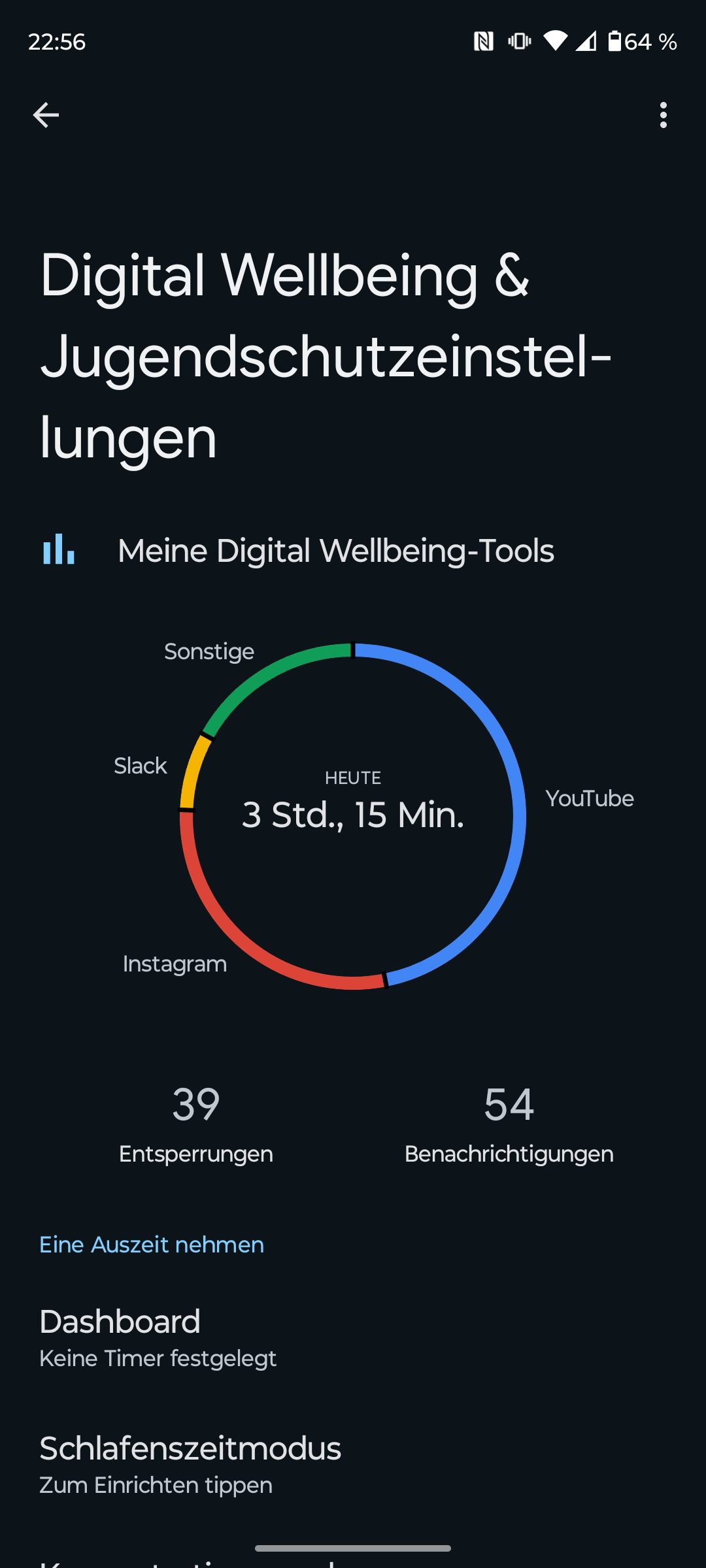The width and height of the screenshot is (706, 1568).
Task: Set up Schlafenszeitmodus
Action: [353, 1465]
